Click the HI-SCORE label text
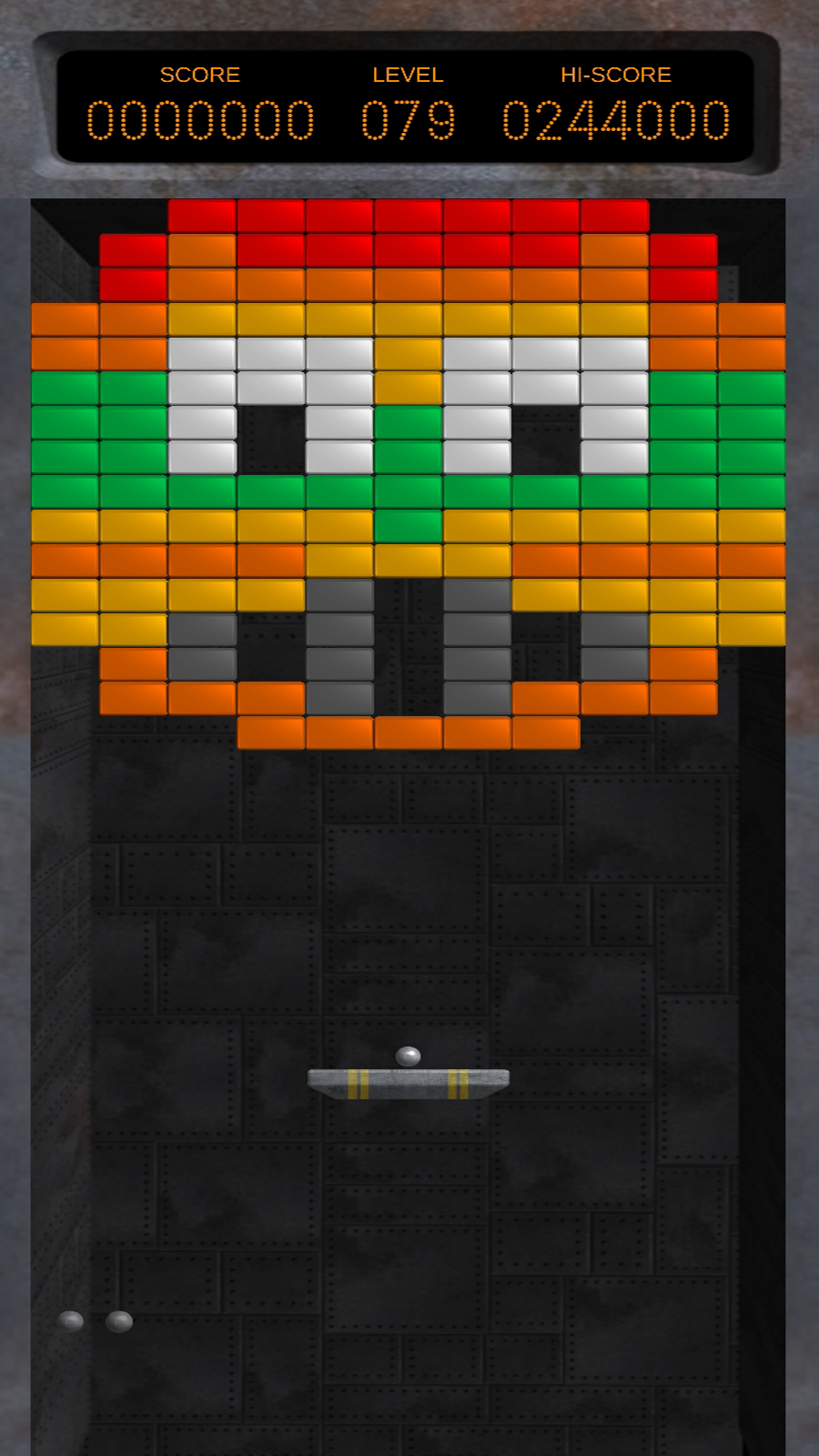 (x=616, y=75)
